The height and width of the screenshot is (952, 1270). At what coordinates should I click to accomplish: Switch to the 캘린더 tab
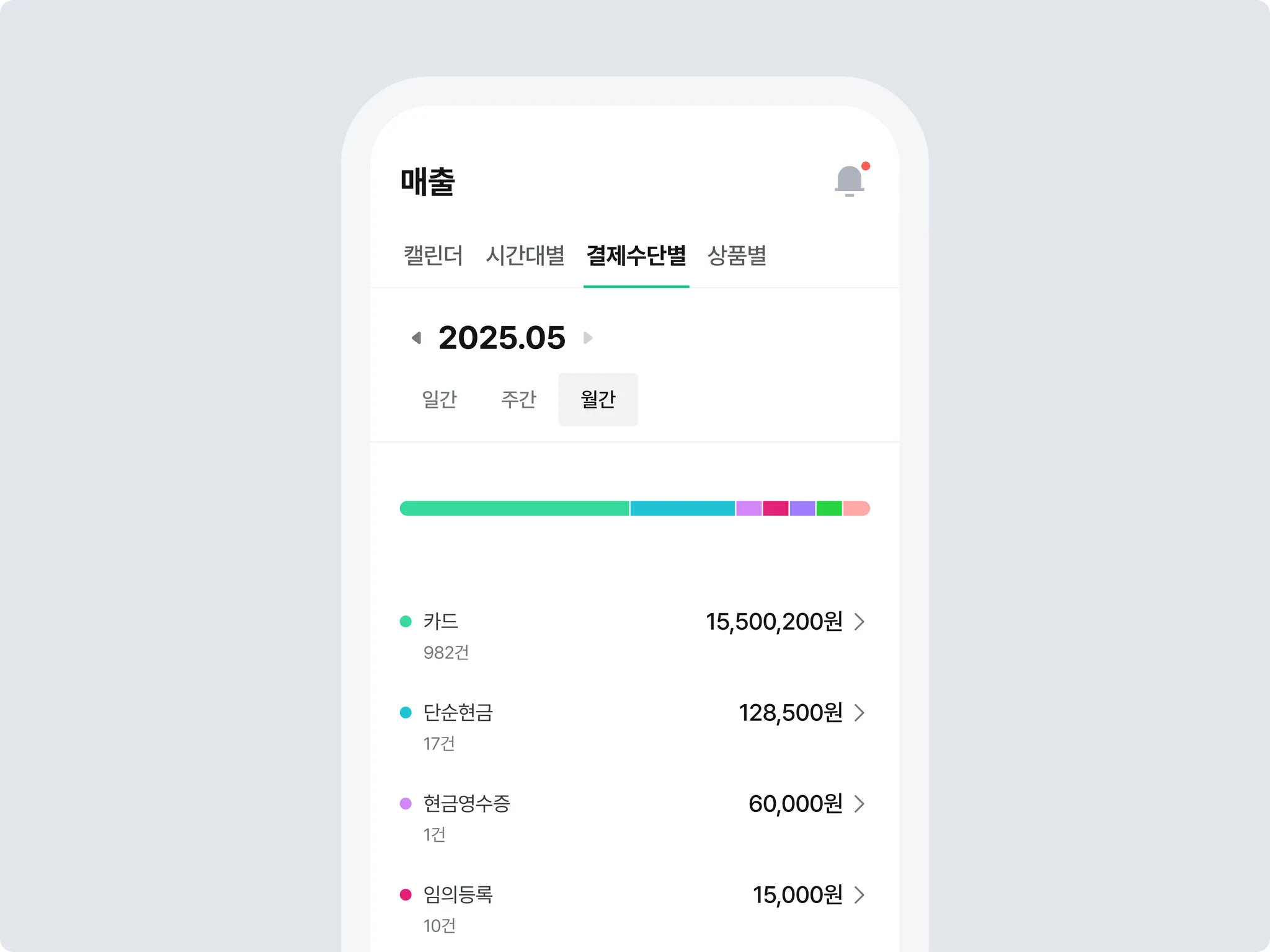pos(433,256)
